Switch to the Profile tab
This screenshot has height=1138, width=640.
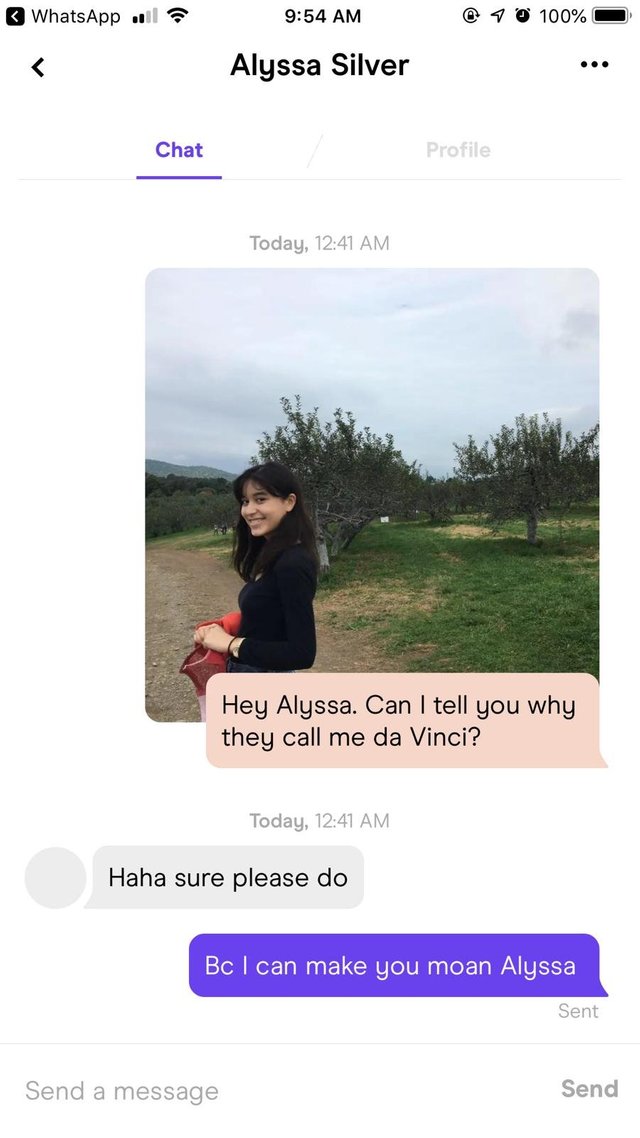(458, 150)
